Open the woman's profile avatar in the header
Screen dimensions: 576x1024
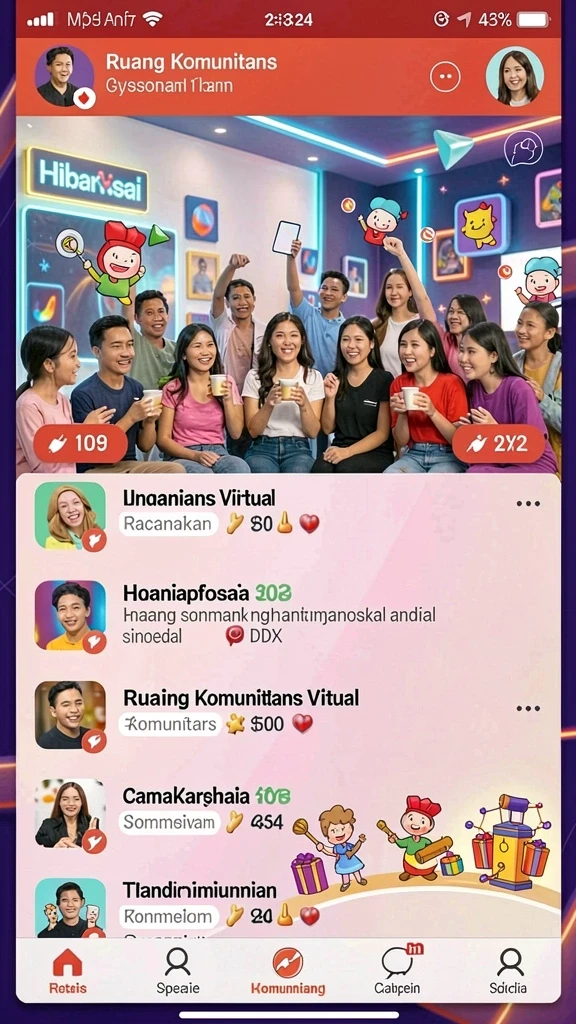515,76
